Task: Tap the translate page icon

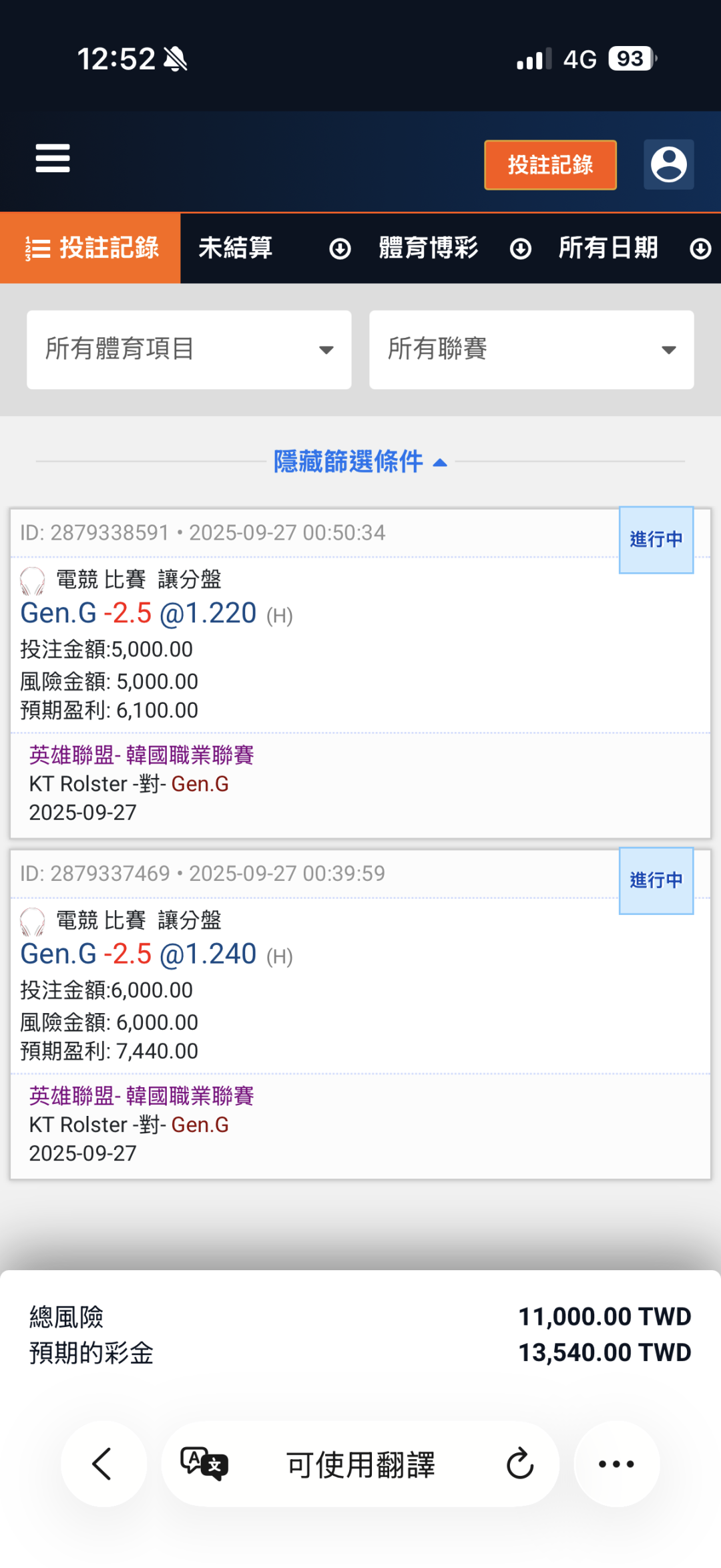Action: (x=204, y=1464)
